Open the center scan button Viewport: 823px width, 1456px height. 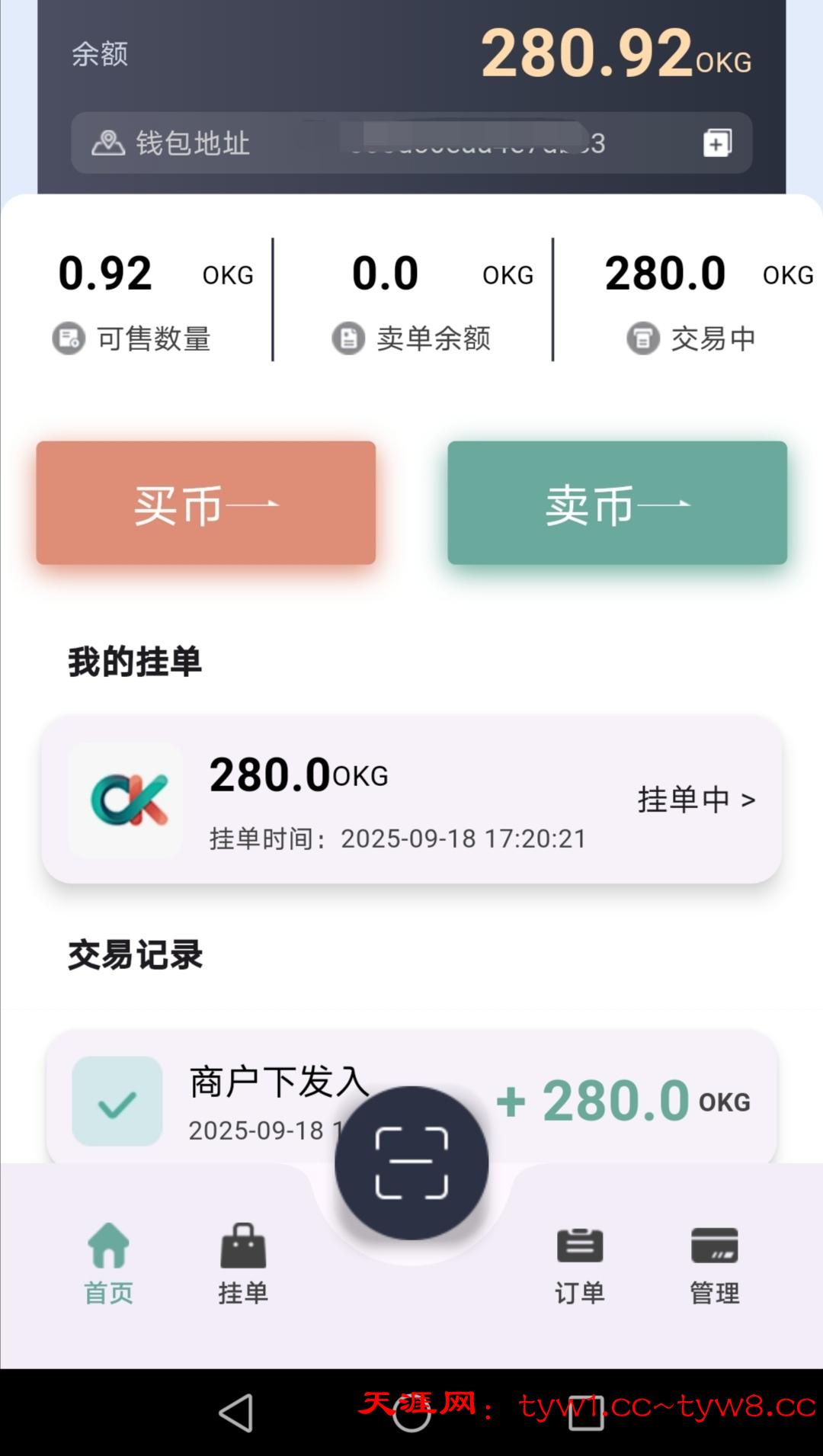click(411, 1163)
